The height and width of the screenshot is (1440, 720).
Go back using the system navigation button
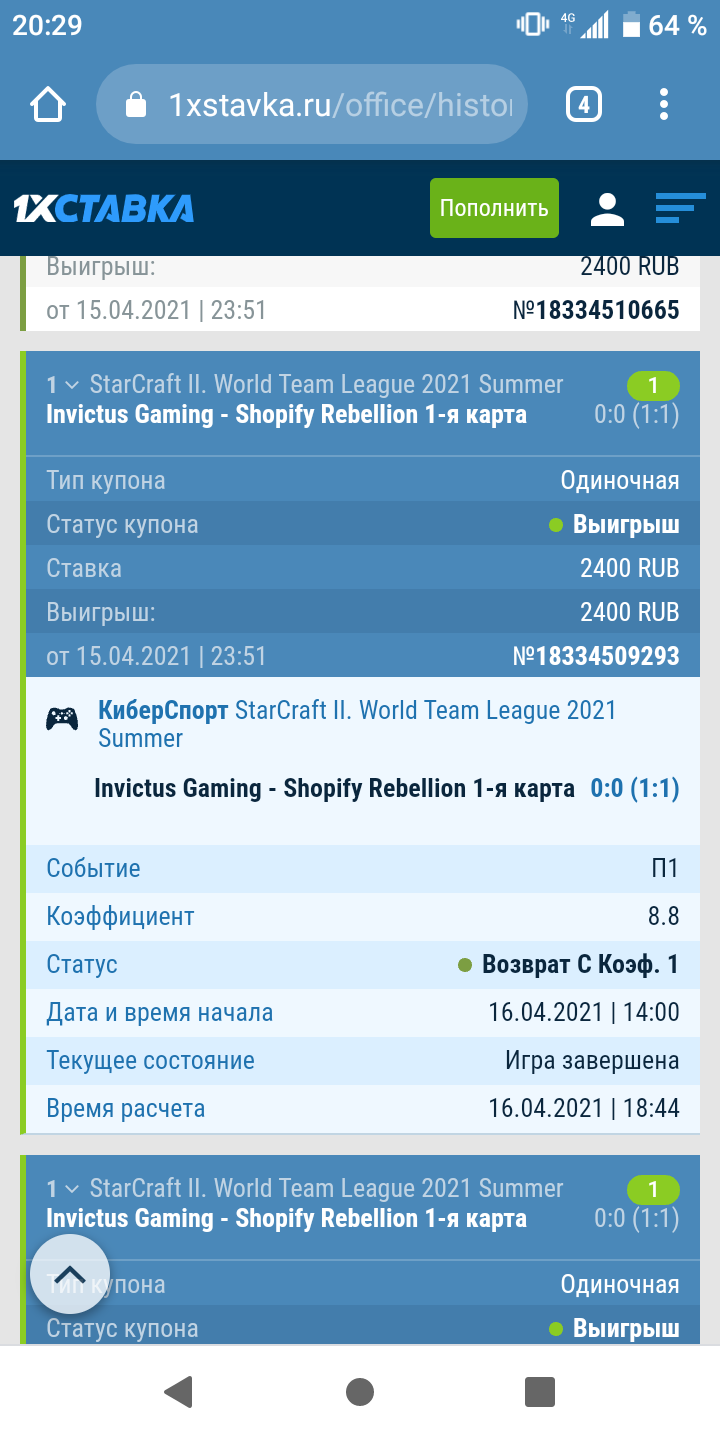pos(178,1391)
